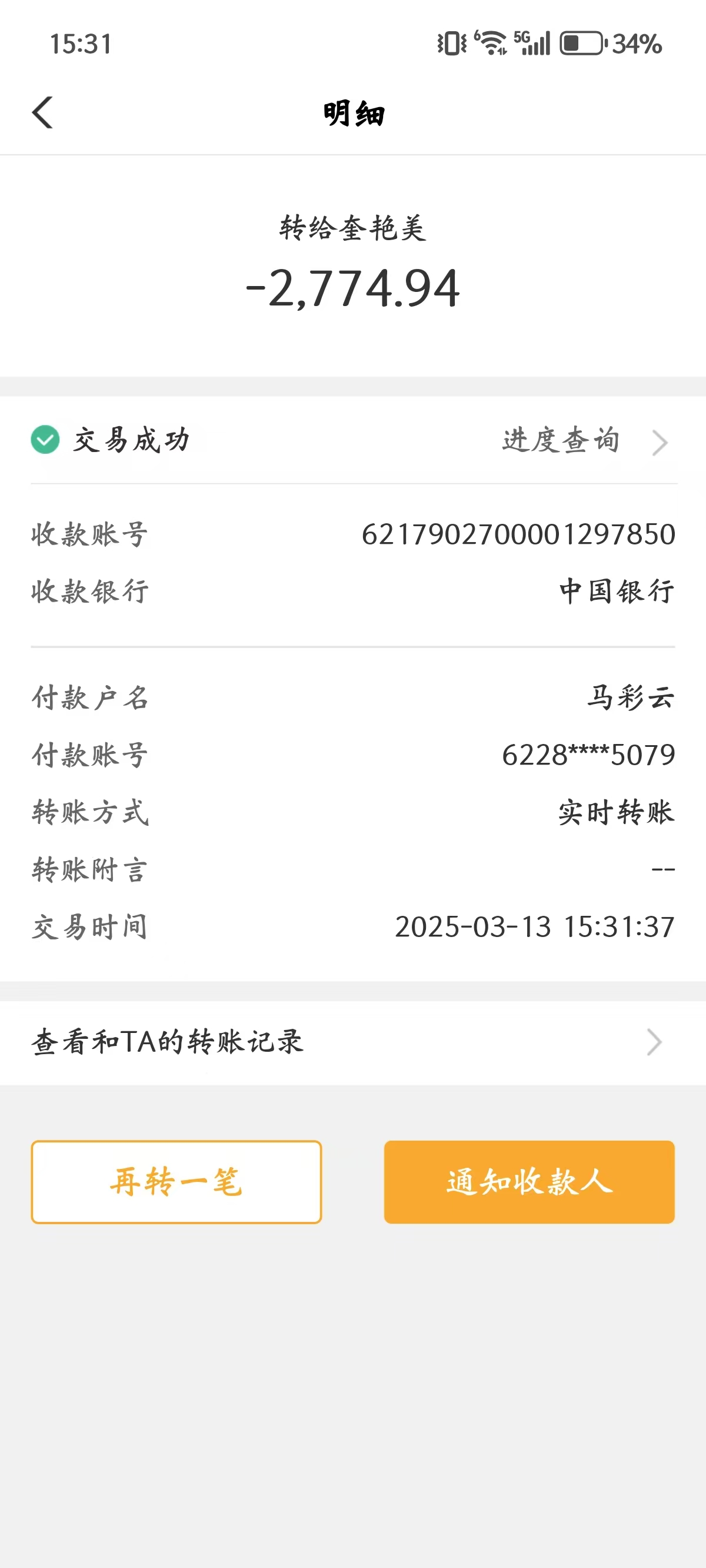Open 进度查询 progress inquiry

[583, 441]
